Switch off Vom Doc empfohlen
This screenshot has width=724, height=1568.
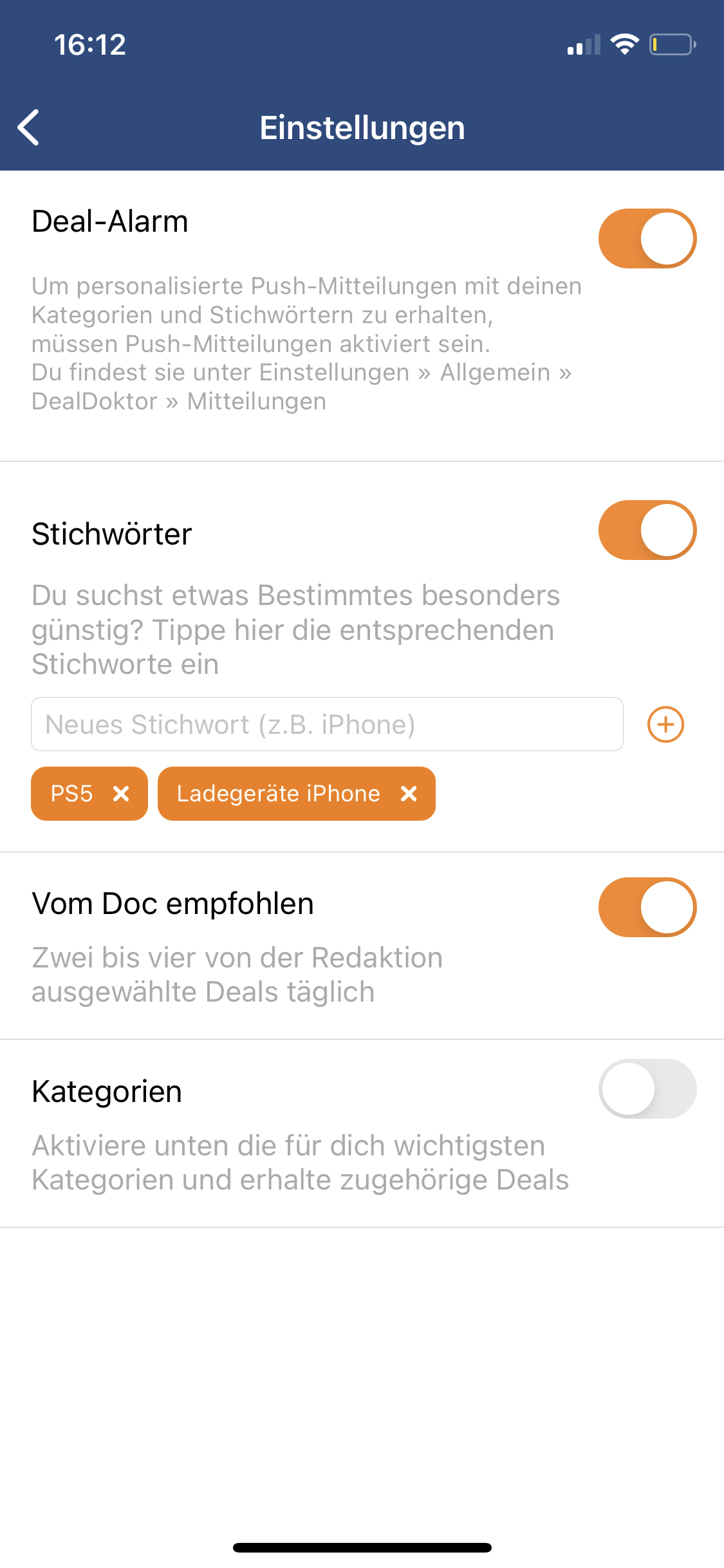tap(647, 907)
